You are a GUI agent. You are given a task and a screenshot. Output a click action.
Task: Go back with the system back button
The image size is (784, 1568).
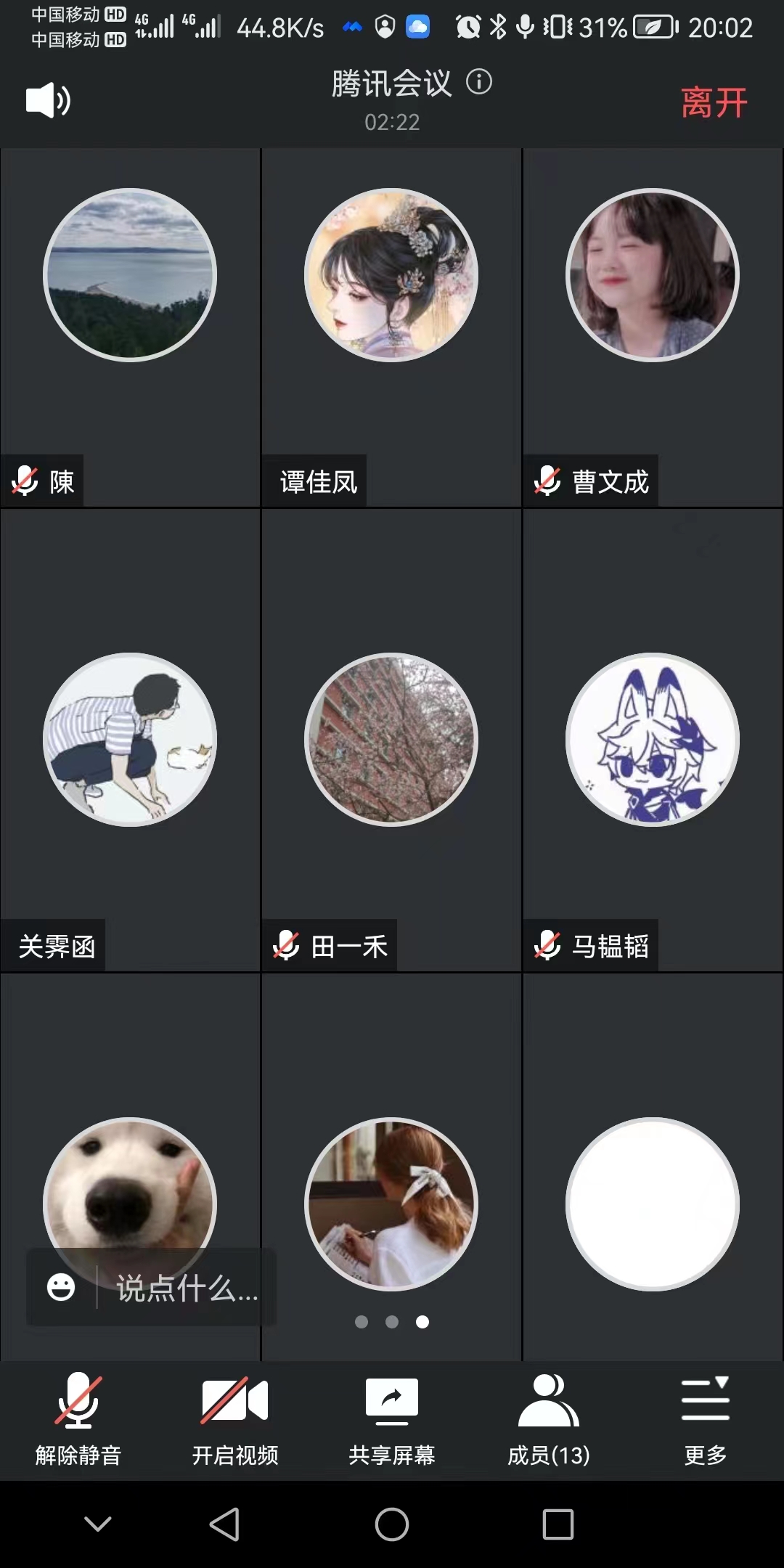point(224,1524)
